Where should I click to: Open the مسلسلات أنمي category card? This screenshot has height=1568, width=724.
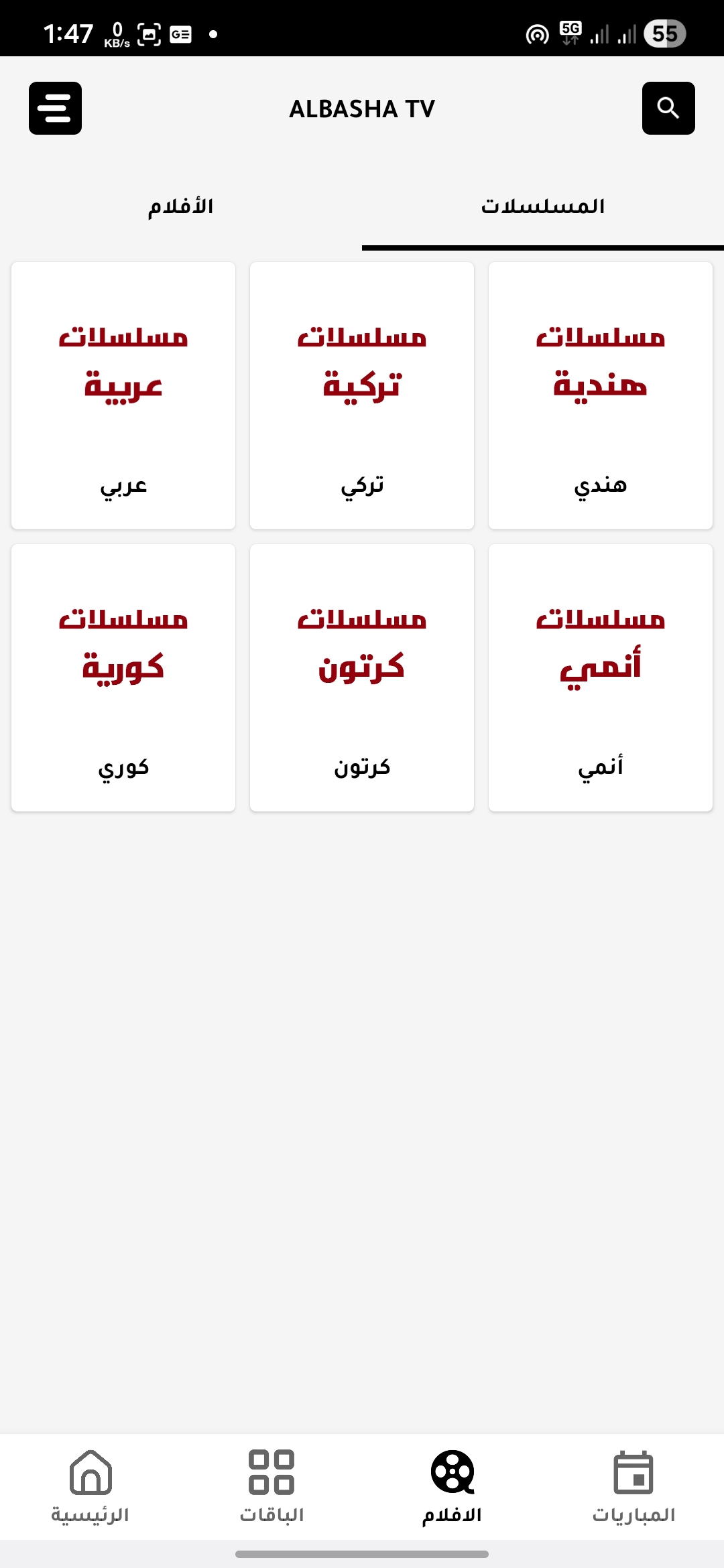click(600, 677)
